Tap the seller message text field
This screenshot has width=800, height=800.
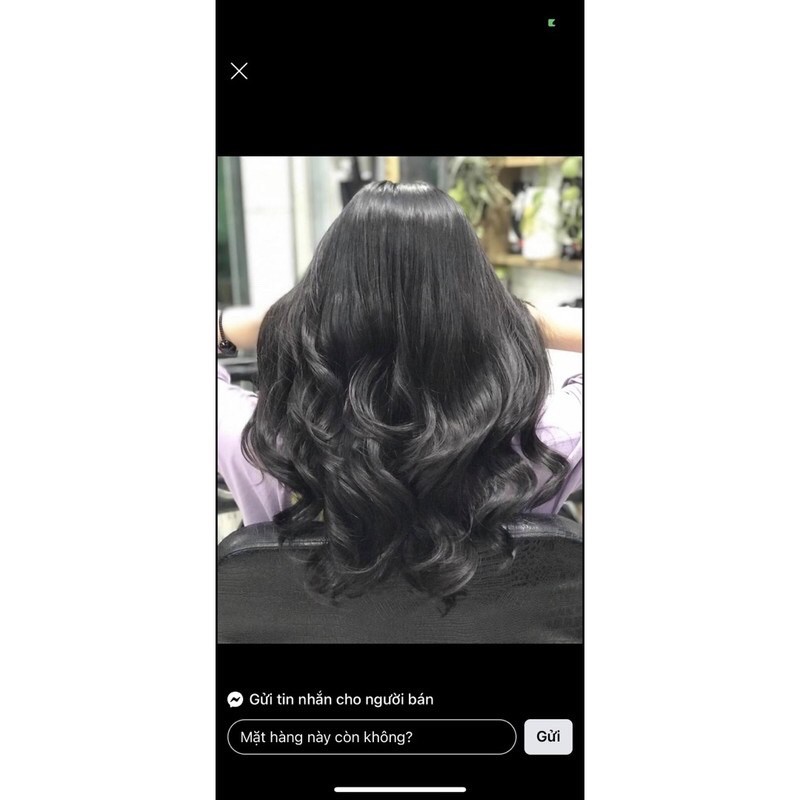click(371, 737)
